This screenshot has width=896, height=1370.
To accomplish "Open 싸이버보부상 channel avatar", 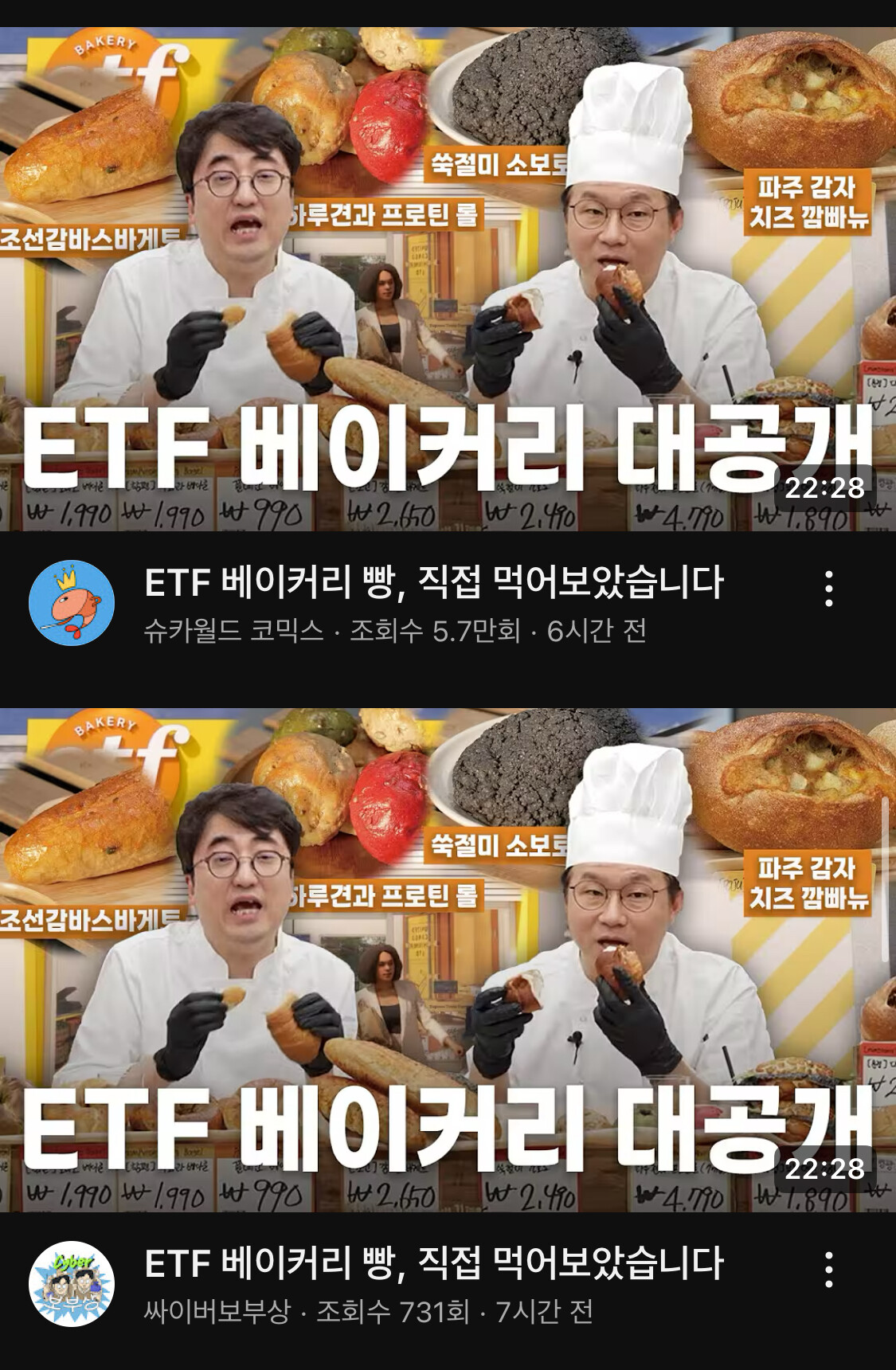I will point(72,1284).
